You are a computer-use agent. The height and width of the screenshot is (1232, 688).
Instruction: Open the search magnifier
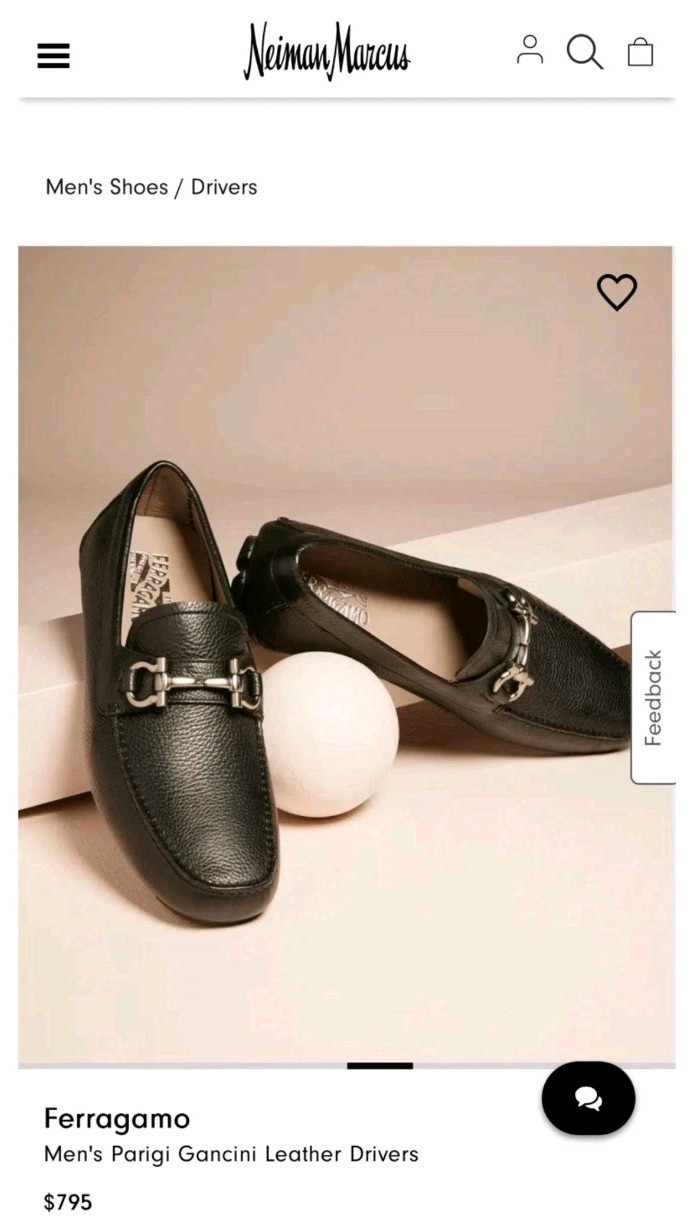coord(584,52)
